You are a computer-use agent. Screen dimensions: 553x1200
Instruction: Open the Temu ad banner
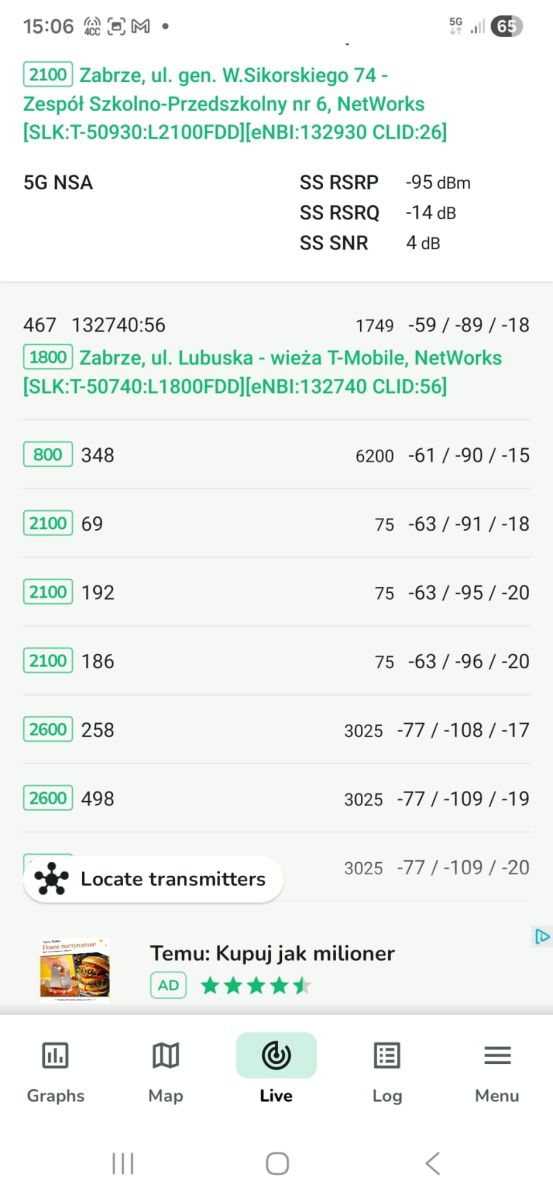[x=276, y=967]
